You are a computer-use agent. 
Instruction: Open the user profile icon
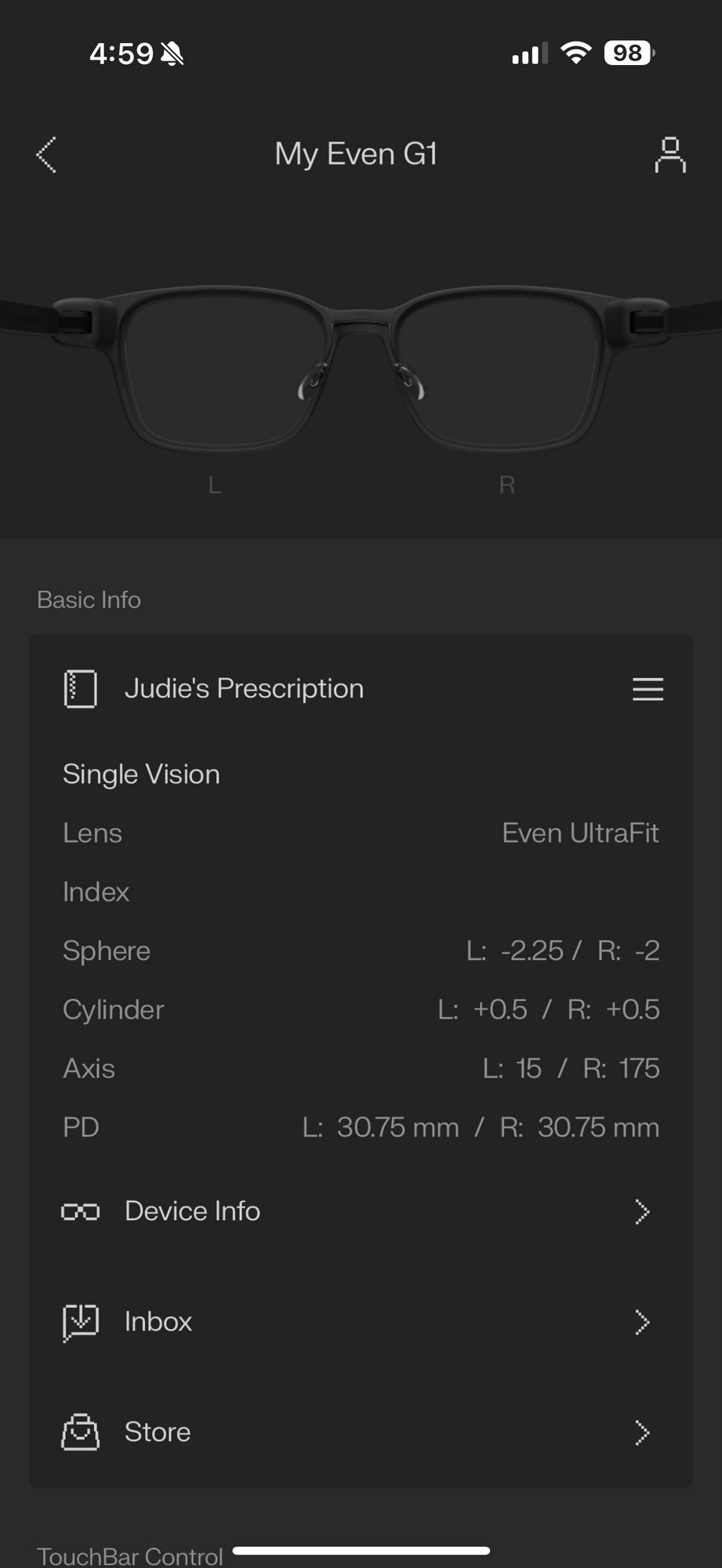(x=670, y=154)
